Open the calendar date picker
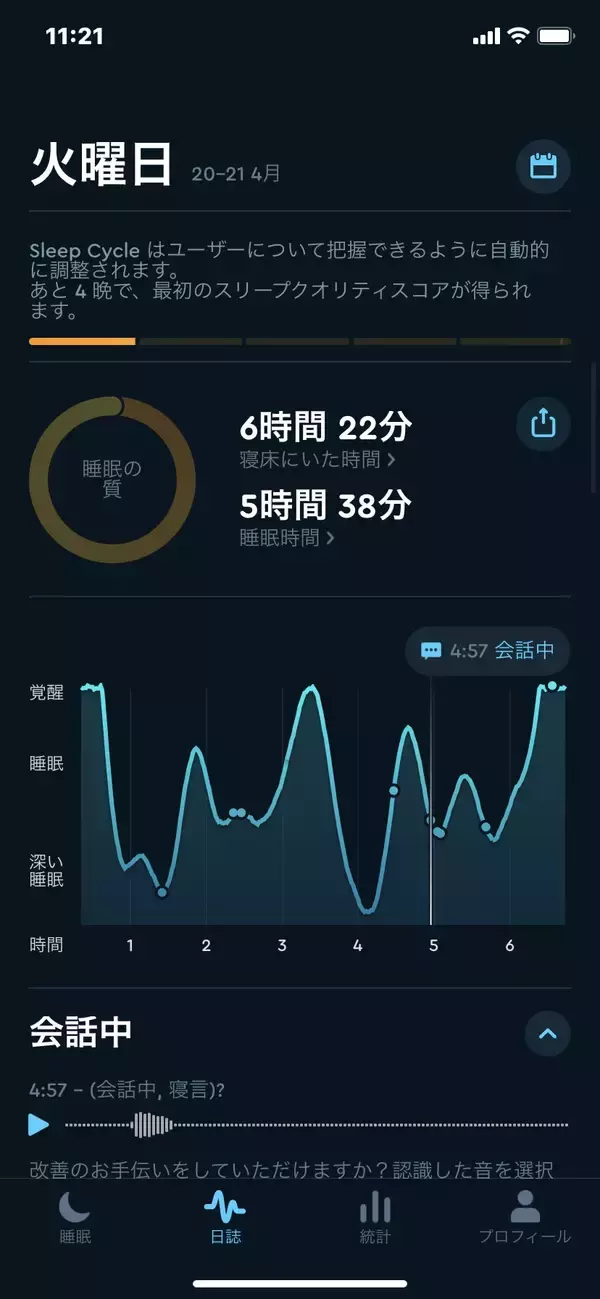Screen dimensions: 600x1299 (543, 166)
